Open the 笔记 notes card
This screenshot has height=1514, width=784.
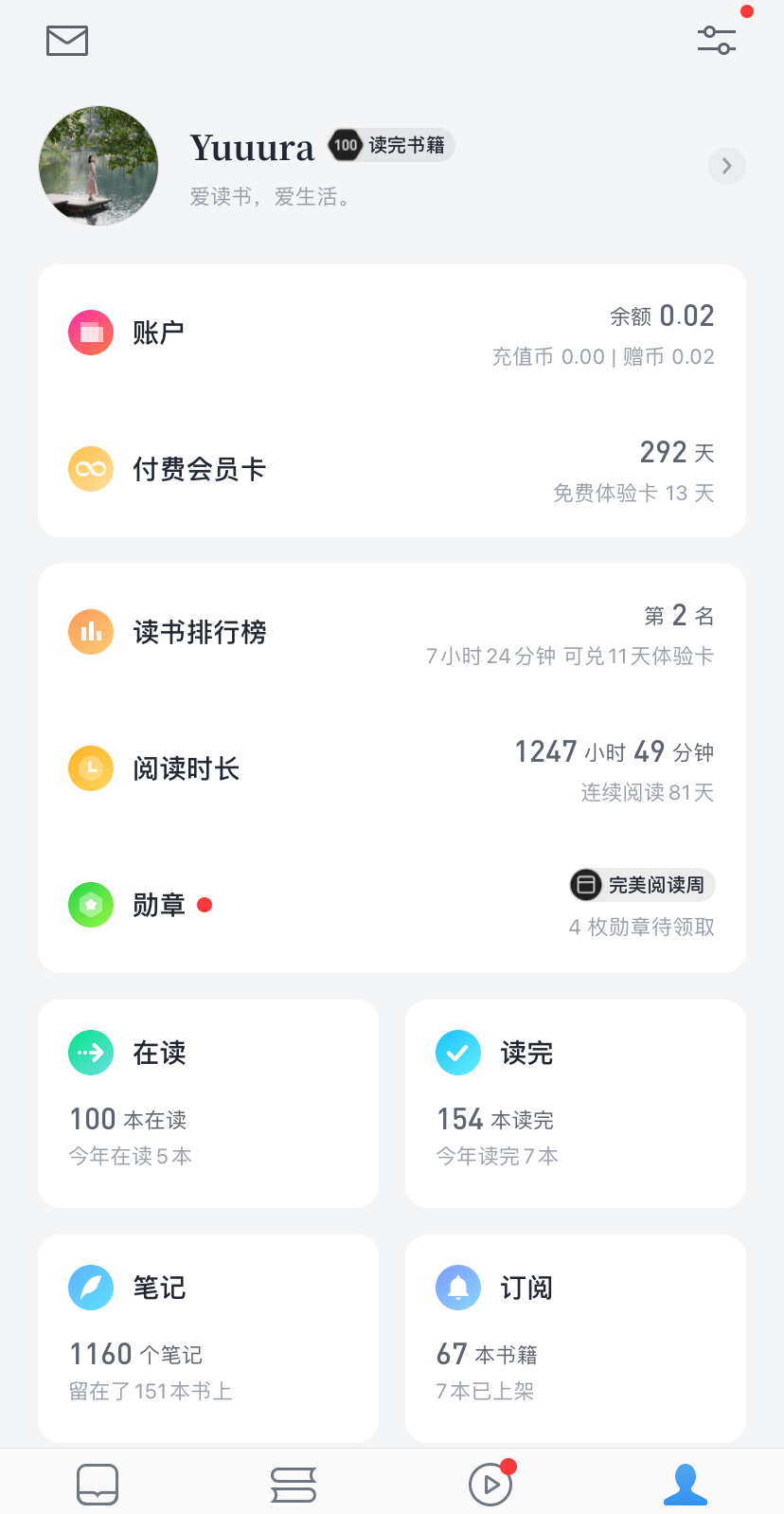pos(208,1338)
